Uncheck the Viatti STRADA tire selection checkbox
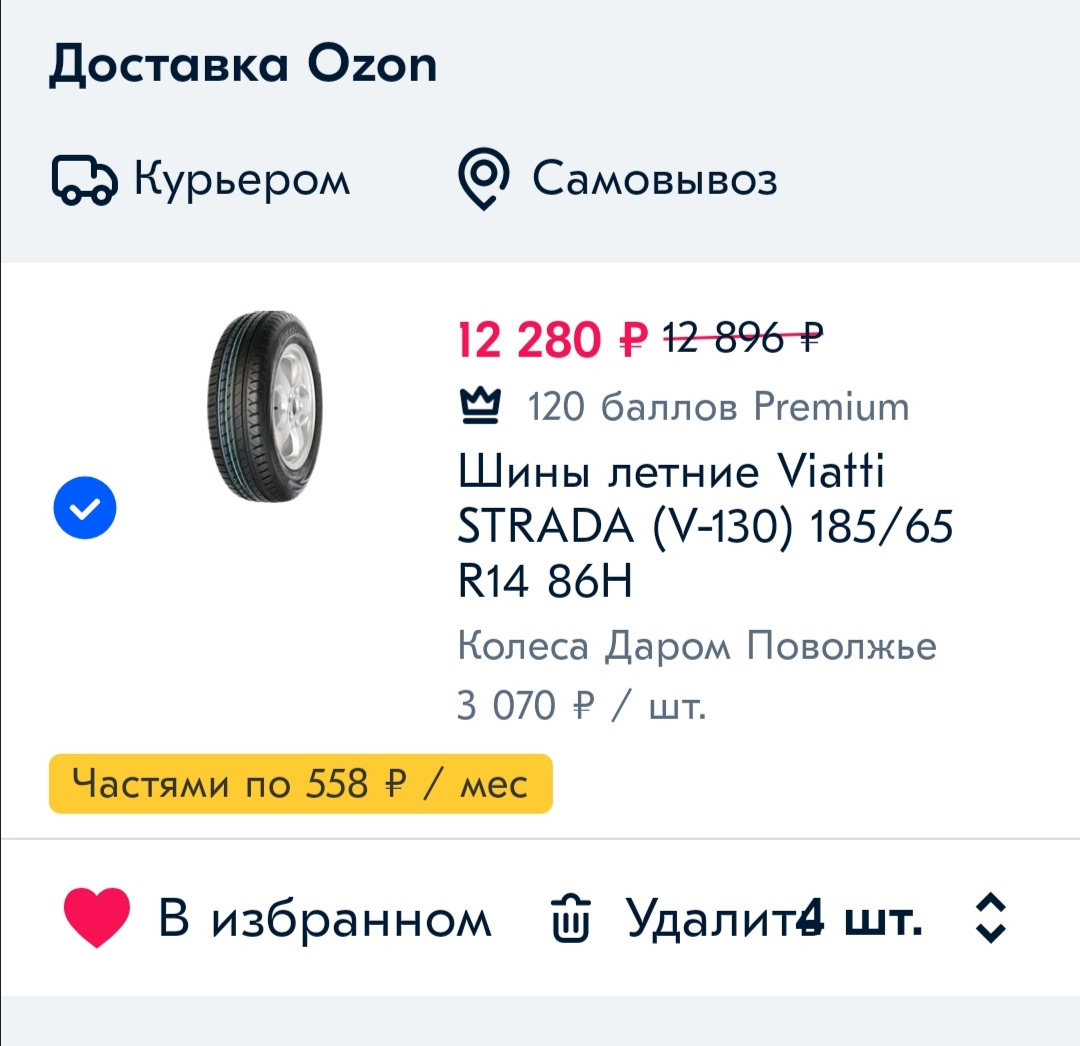Viewport: 1080px width, 1046px height. 85,509
